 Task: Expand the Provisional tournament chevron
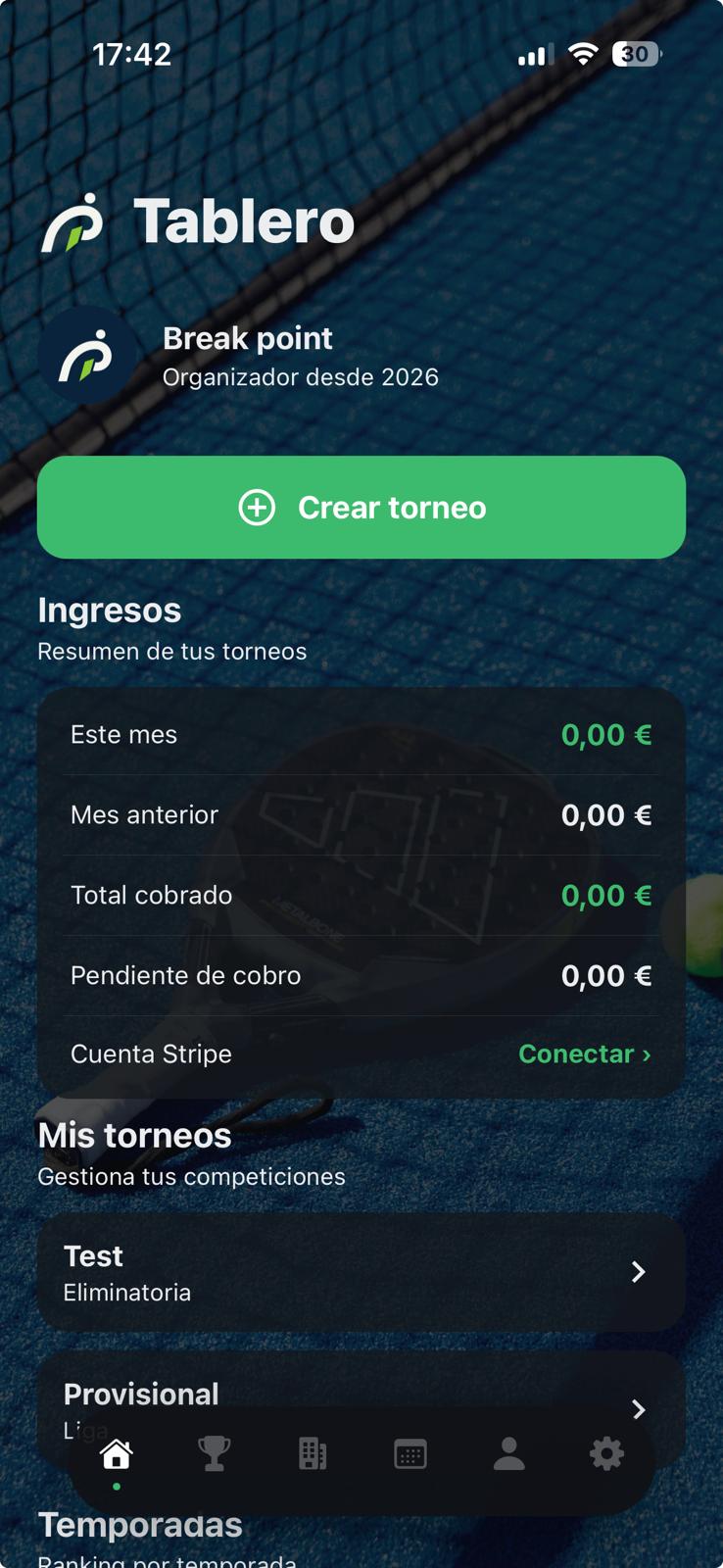(x=640, y=1410)
